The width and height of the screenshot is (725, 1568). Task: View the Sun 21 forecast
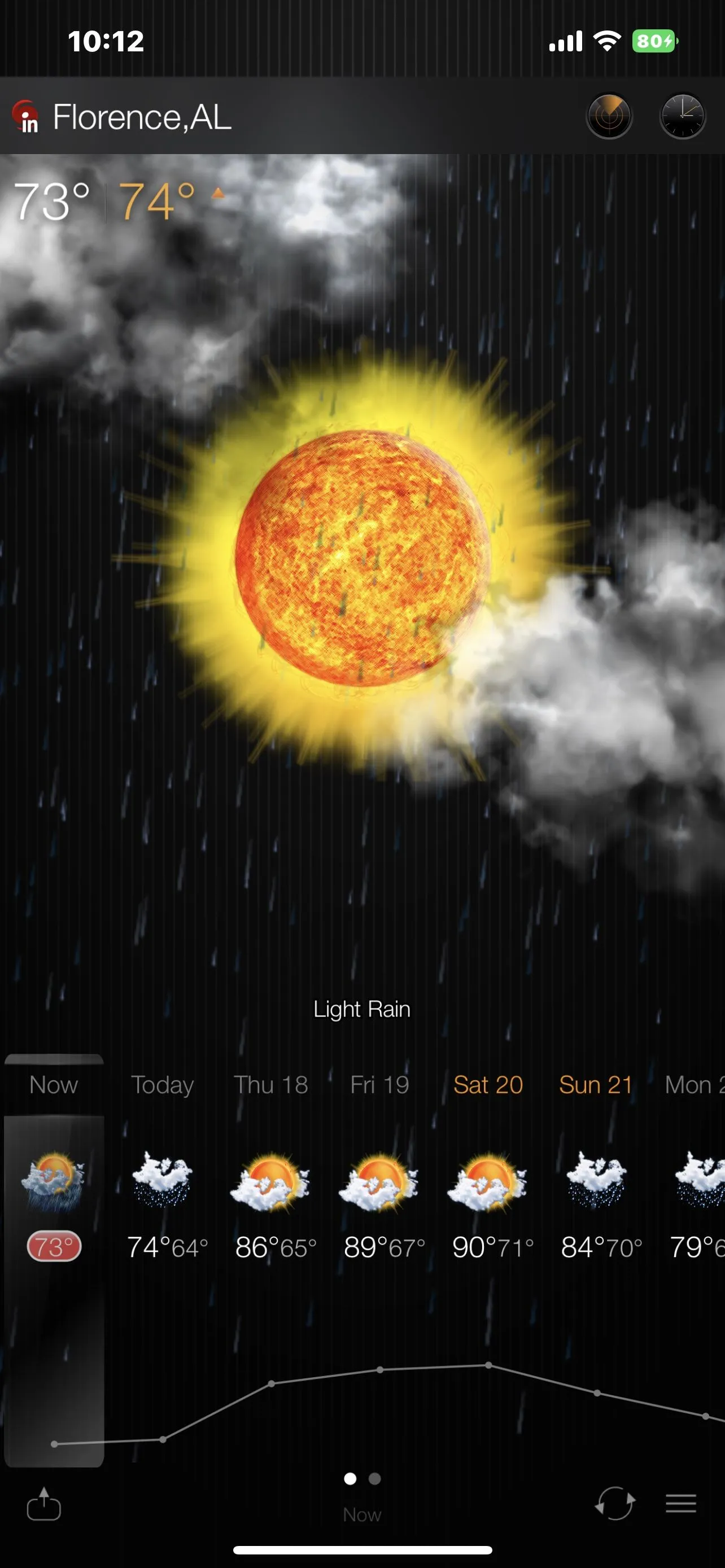tap(596, 1085)
